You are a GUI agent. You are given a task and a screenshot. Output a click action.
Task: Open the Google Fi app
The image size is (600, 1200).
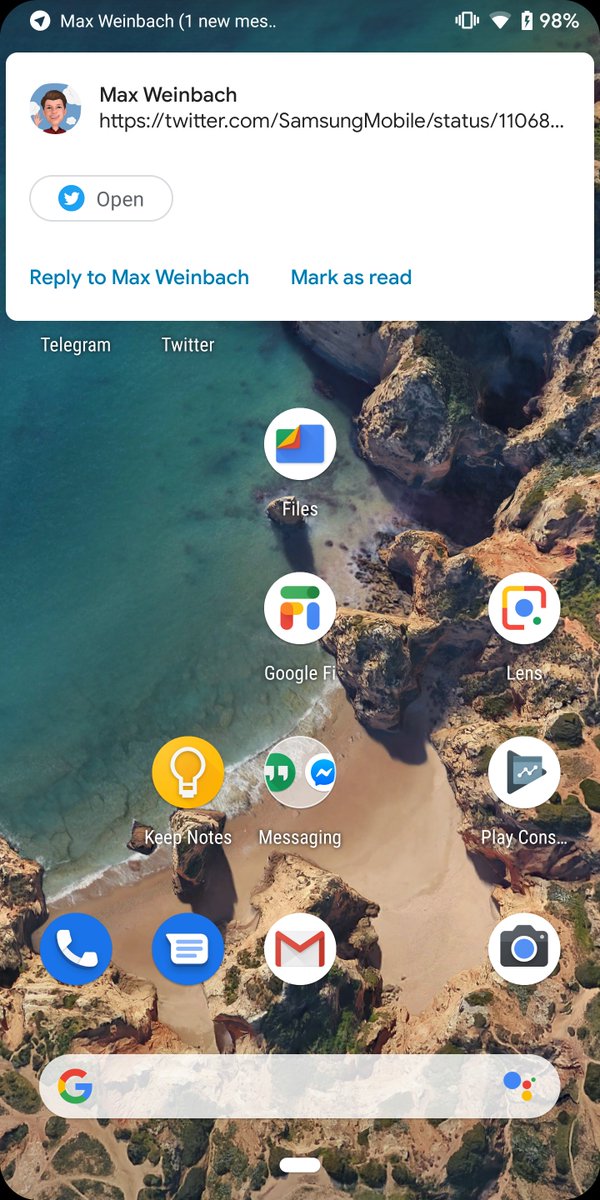tap(300, 608)
